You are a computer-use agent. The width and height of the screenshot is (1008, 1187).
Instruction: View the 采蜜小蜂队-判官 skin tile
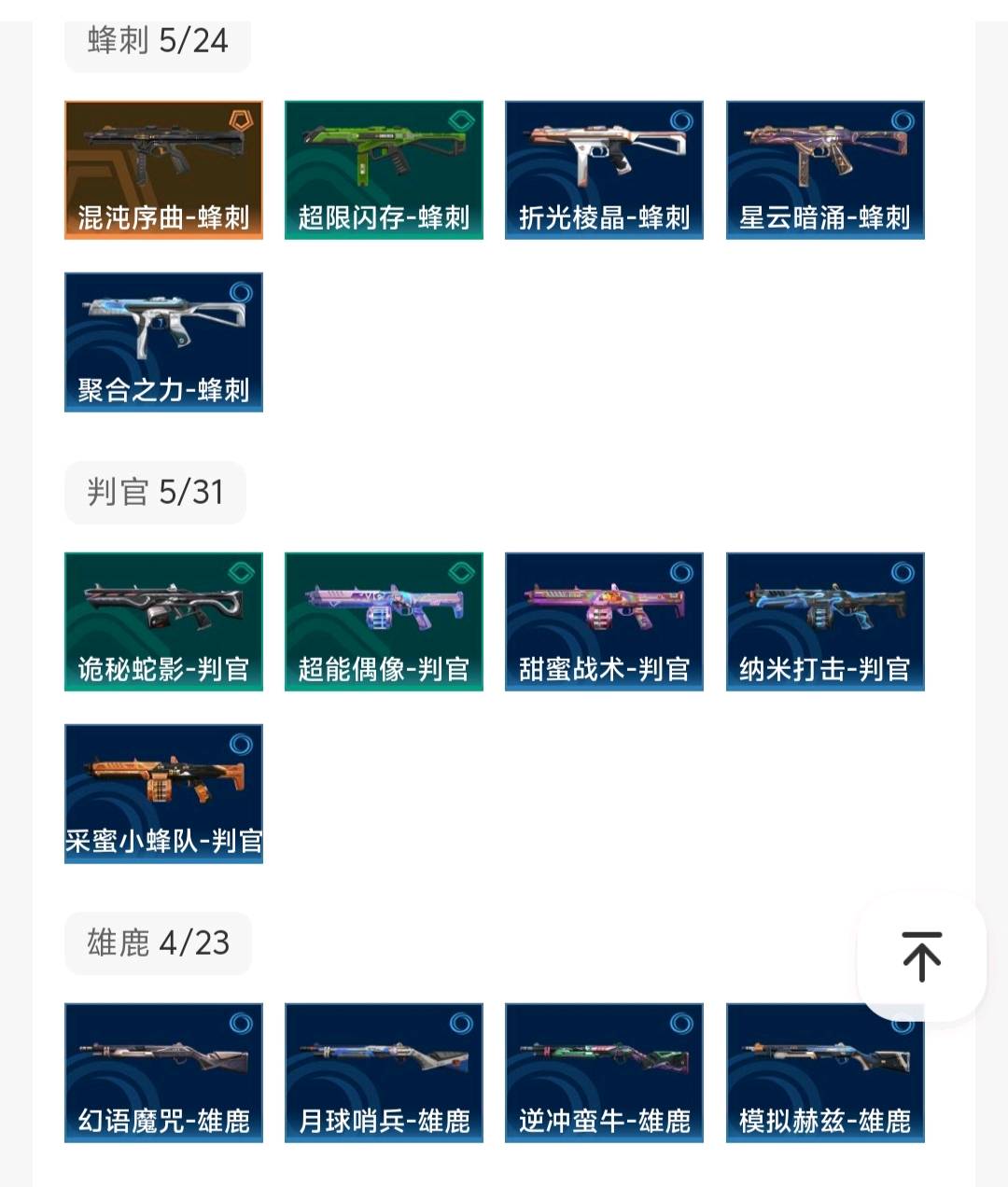coord(163,793)
